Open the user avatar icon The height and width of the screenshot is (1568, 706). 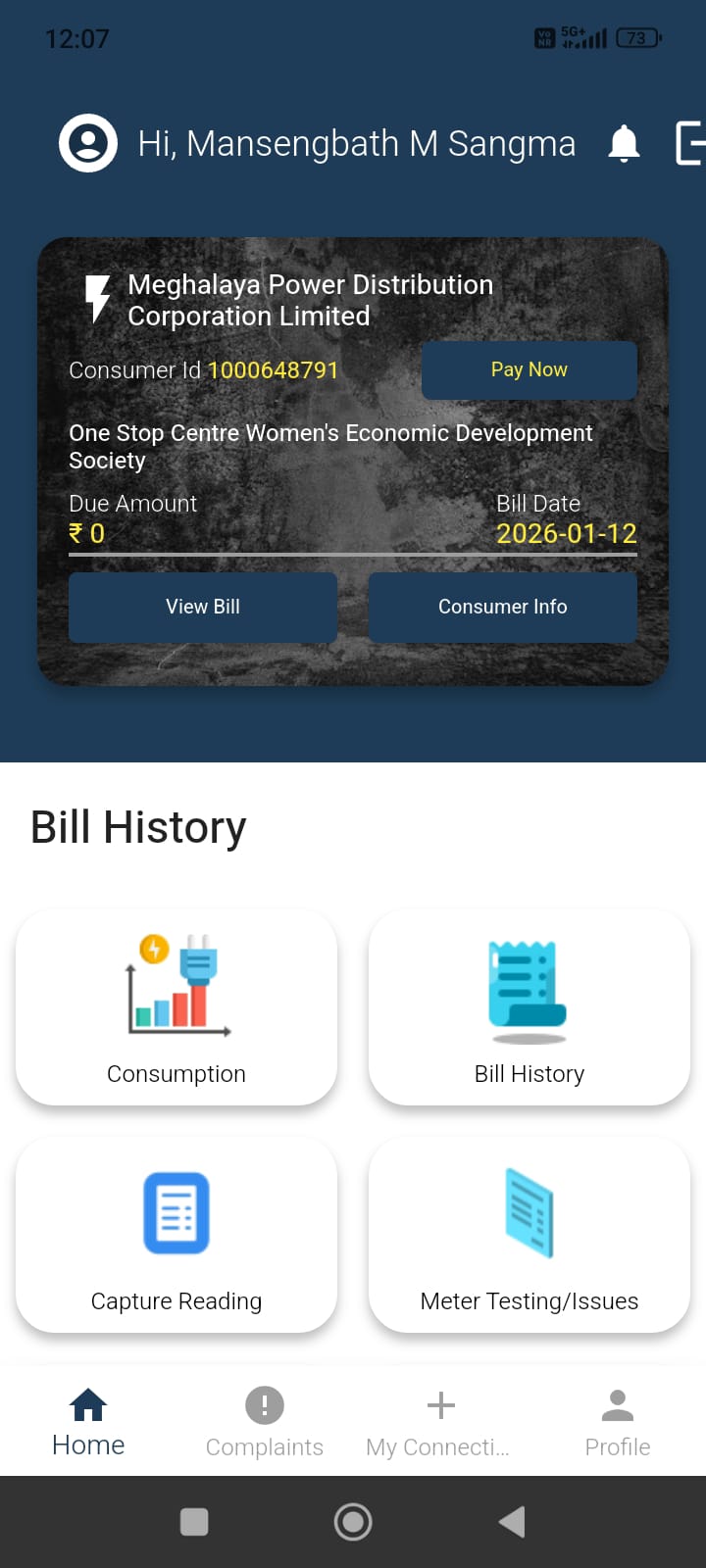88,143
